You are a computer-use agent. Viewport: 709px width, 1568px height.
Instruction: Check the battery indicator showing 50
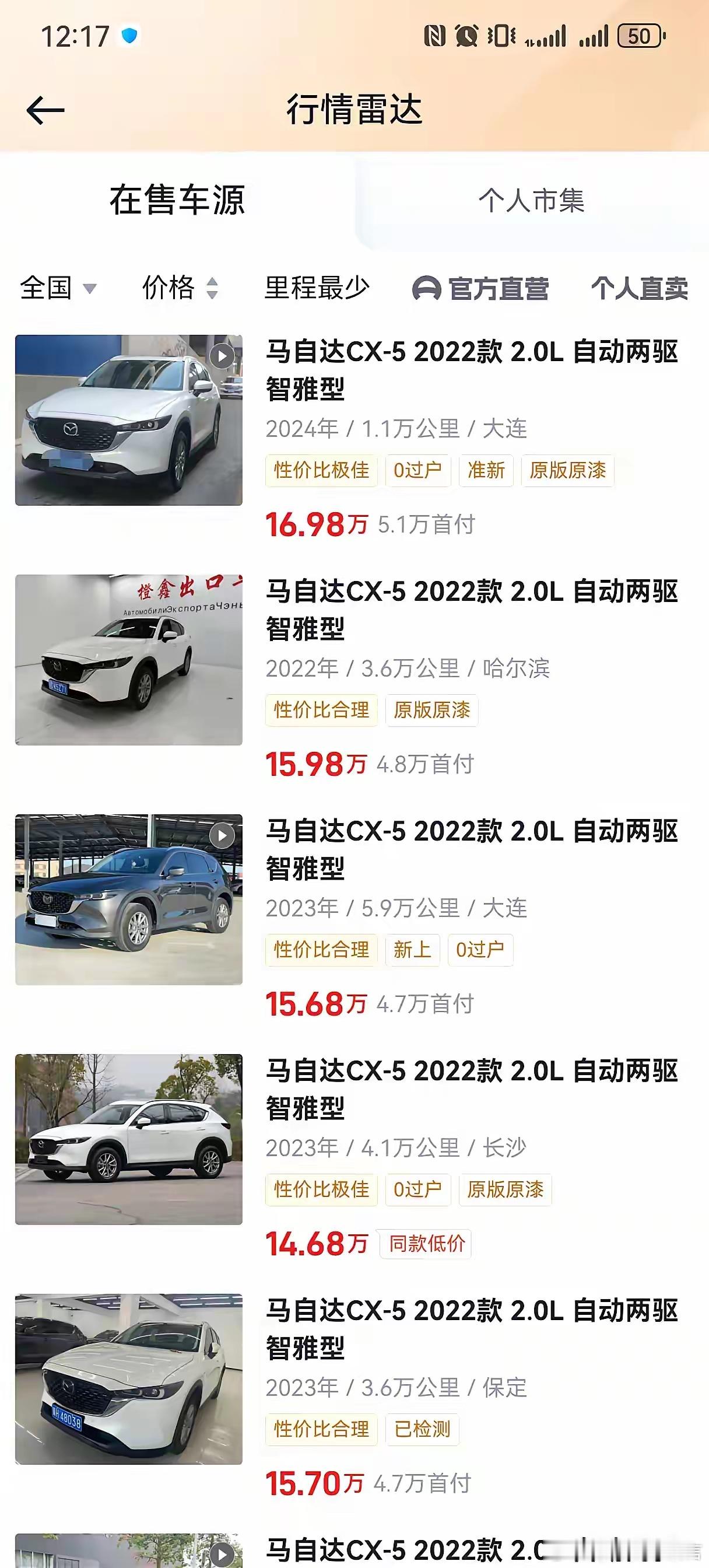pyautogui.click(x=641, y=37)
